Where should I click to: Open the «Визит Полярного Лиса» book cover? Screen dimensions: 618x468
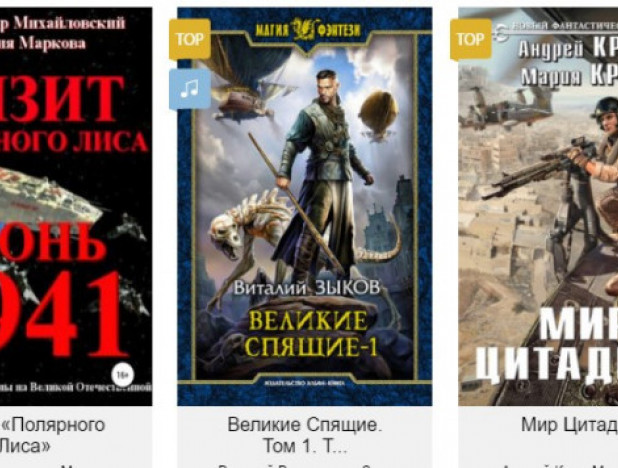click(76, 210)
